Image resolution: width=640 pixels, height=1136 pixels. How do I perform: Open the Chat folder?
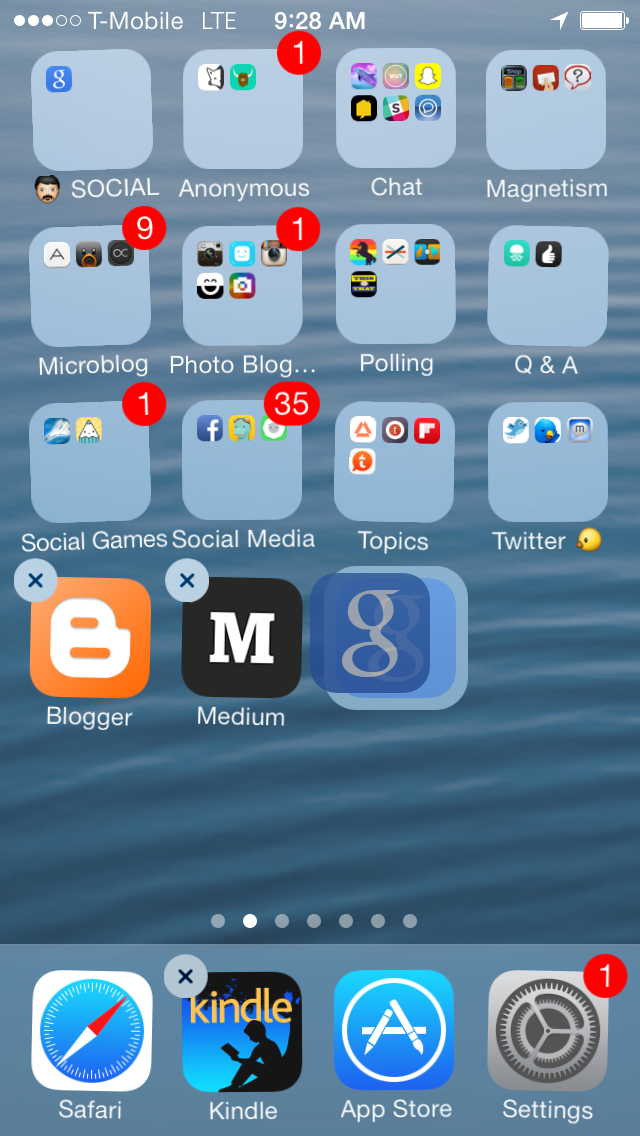pos(396,108)
